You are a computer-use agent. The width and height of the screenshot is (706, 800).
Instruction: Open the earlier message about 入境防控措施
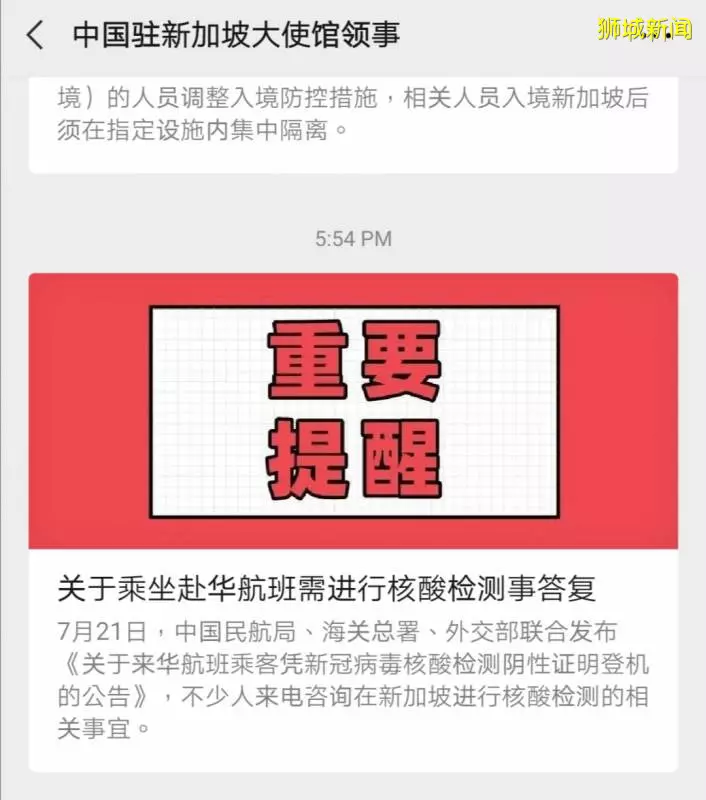click(x=352, y=116)
